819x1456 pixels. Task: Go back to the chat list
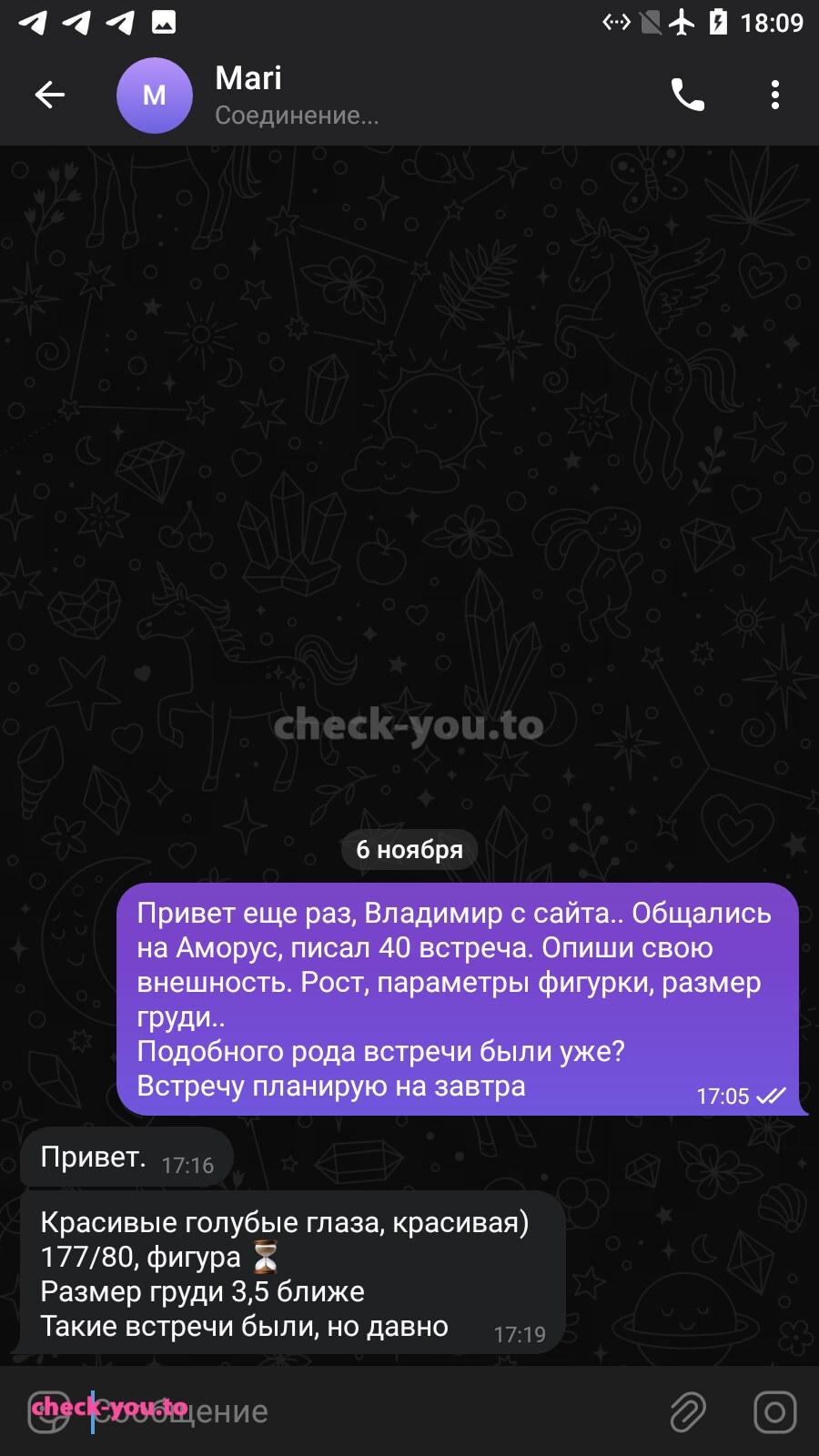pos(49,95)
